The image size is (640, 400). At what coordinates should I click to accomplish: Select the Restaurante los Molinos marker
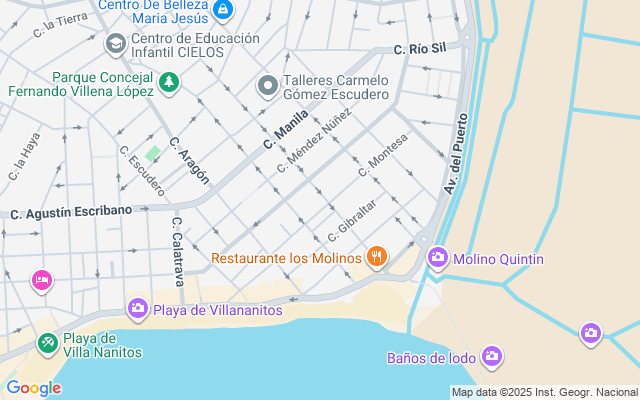tap(376, 257)
